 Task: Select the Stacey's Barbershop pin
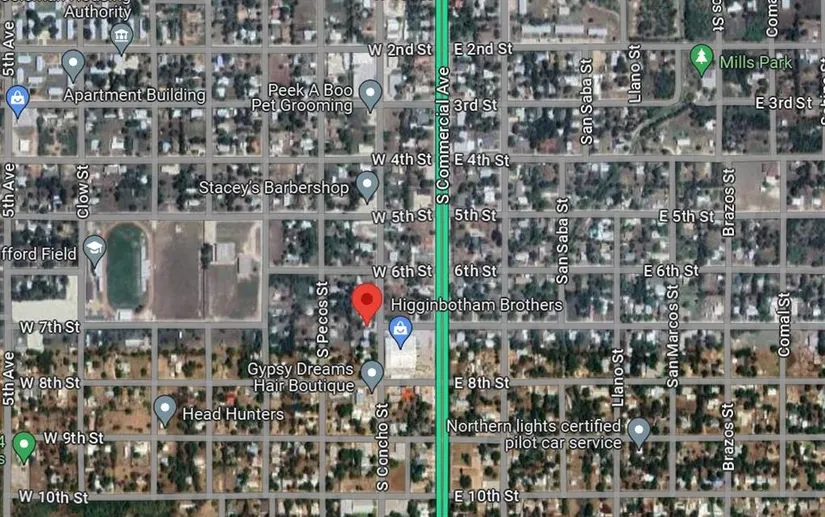pyautogui.click(x=368, y=185)
